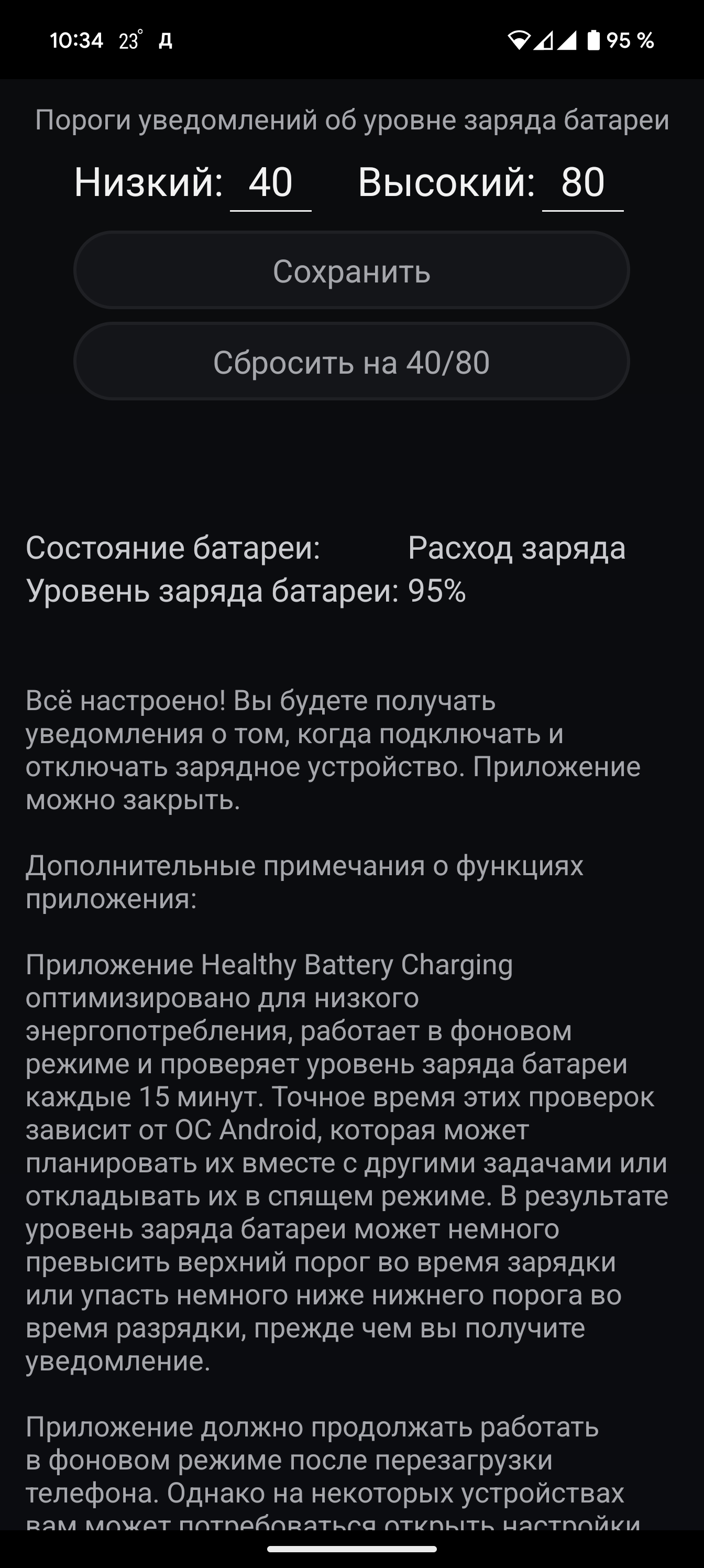Reset thresholds with Сбросить на 40/80
The image size is (704, 1568).
[x=351, y=362]
